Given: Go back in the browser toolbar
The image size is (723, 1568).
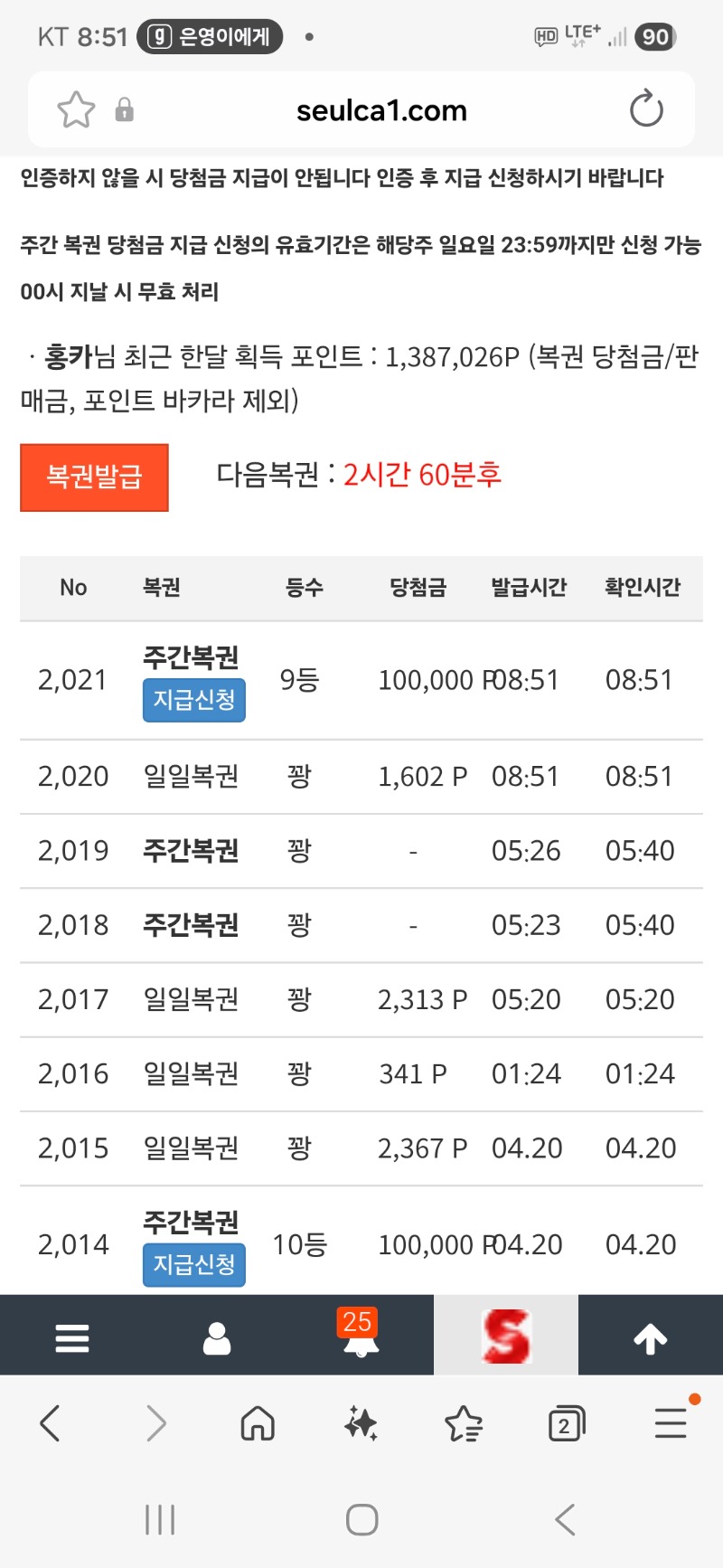Looking at the screenshot, I should pyautogui.click(x=51, y=1423).
